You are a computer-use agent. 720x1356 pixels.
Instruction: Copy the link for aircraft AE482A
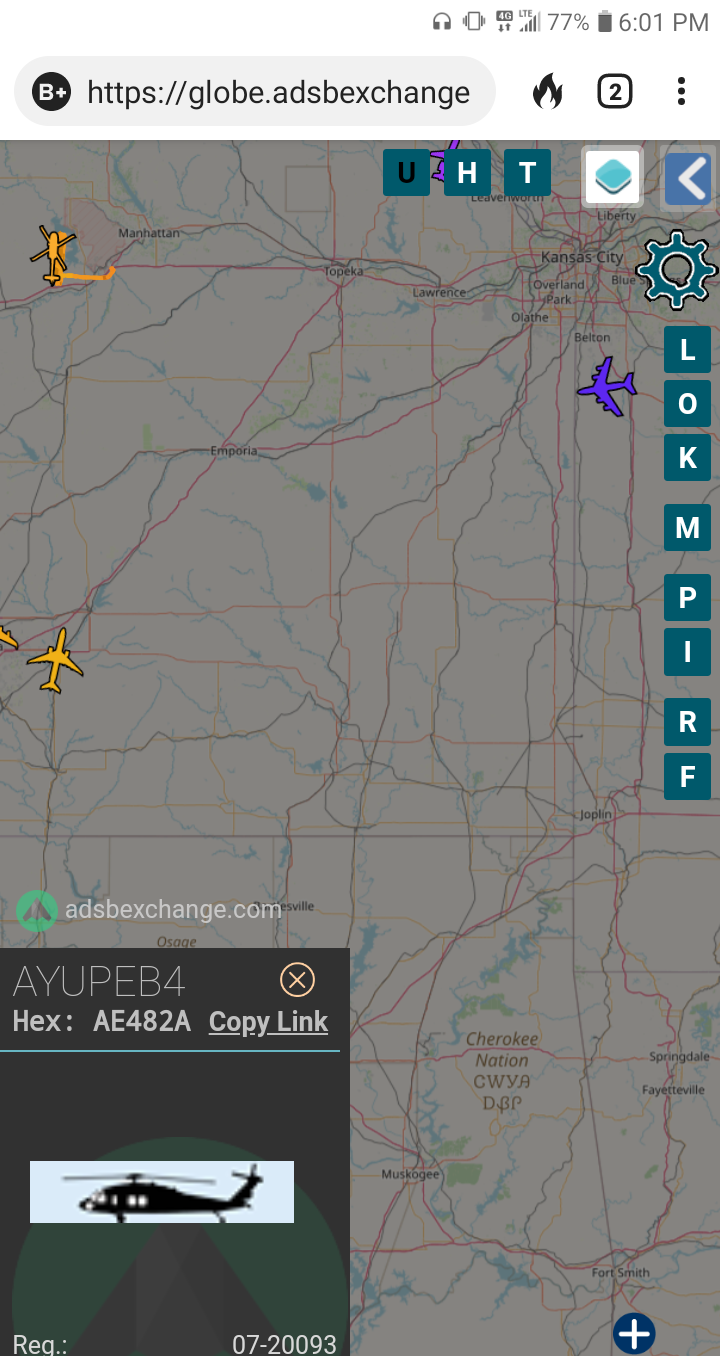click(268, 1022)
